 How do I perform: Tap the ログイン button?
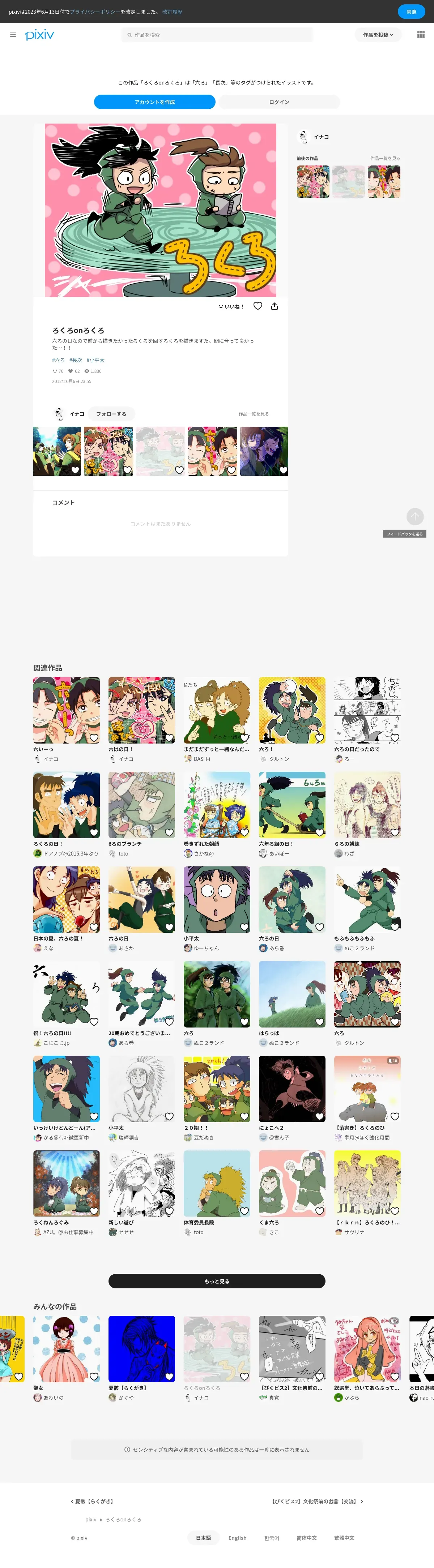point(279,102)
